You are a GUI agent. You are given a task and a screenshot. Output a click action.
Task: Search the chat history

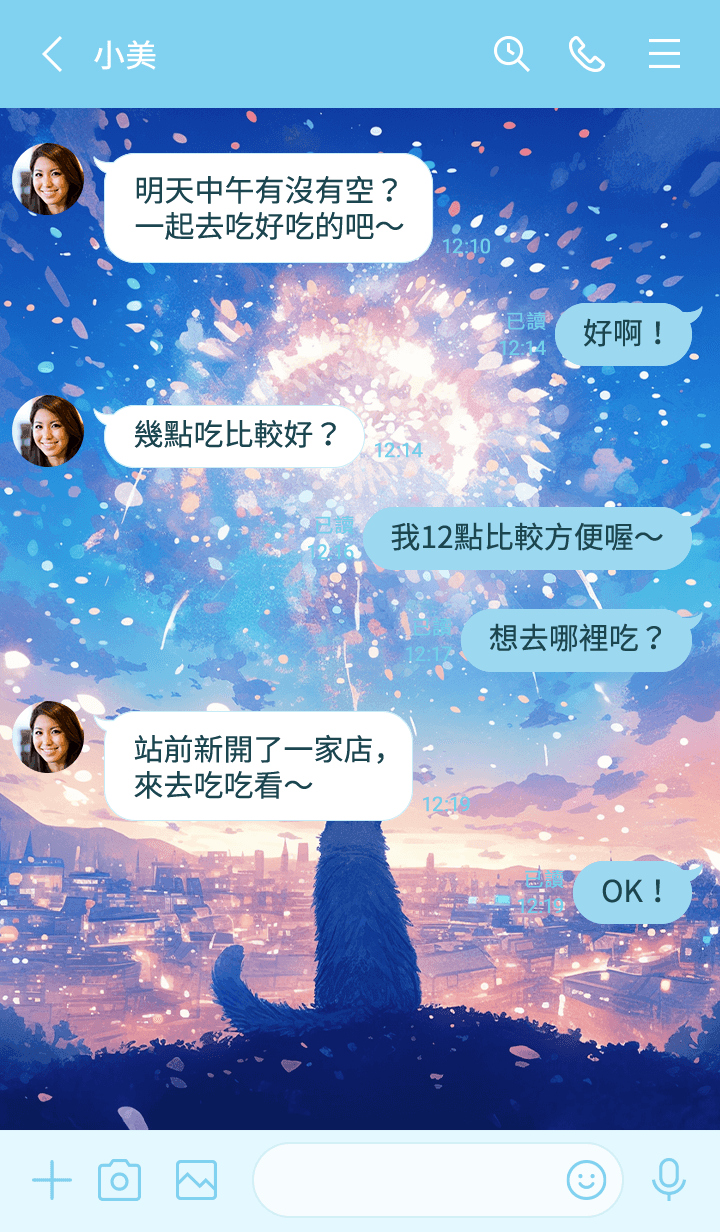point(511,54)
